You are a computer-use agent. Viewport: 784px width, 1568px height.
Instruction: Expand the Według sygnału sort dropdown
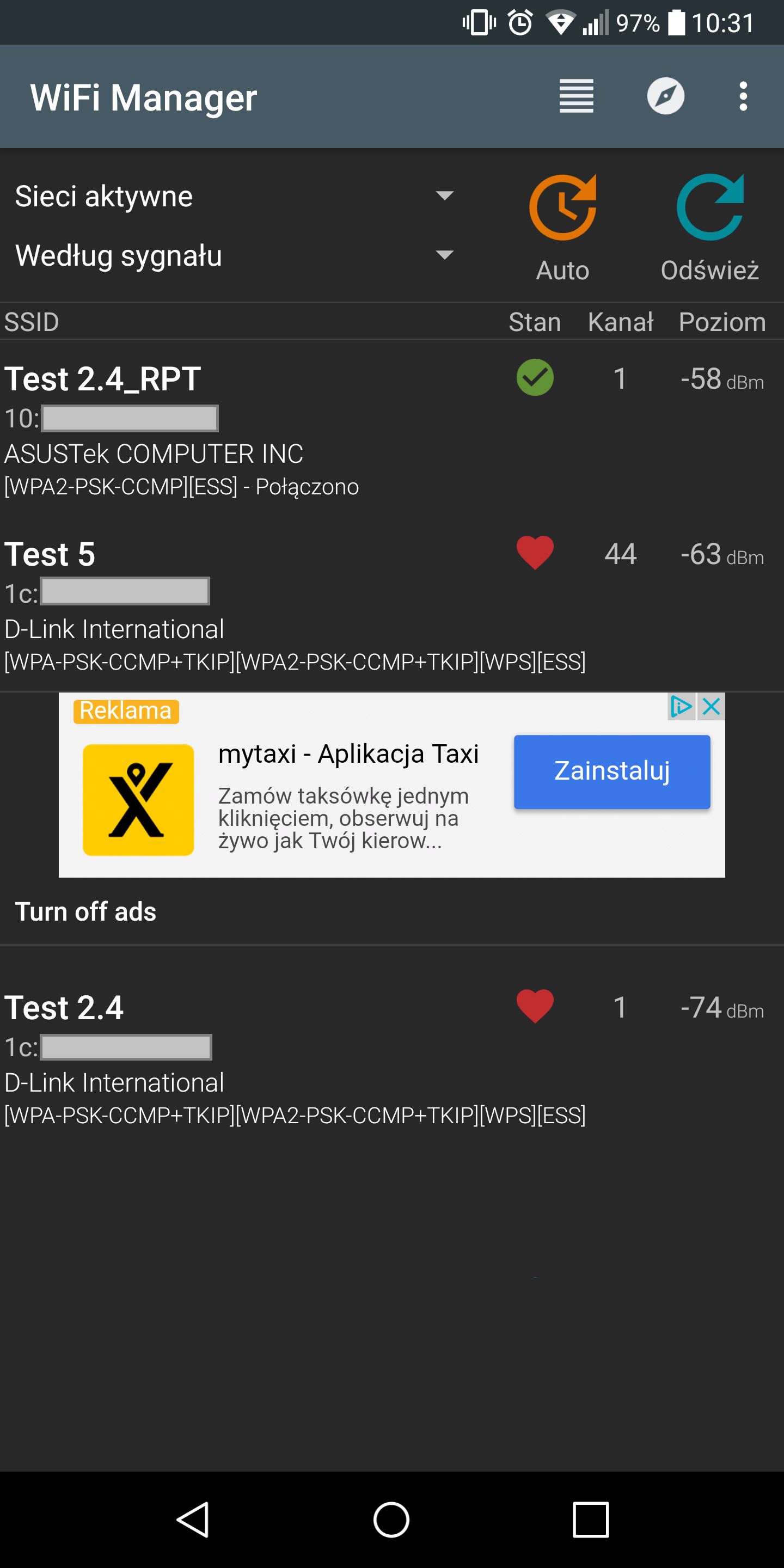coord(234,255)
